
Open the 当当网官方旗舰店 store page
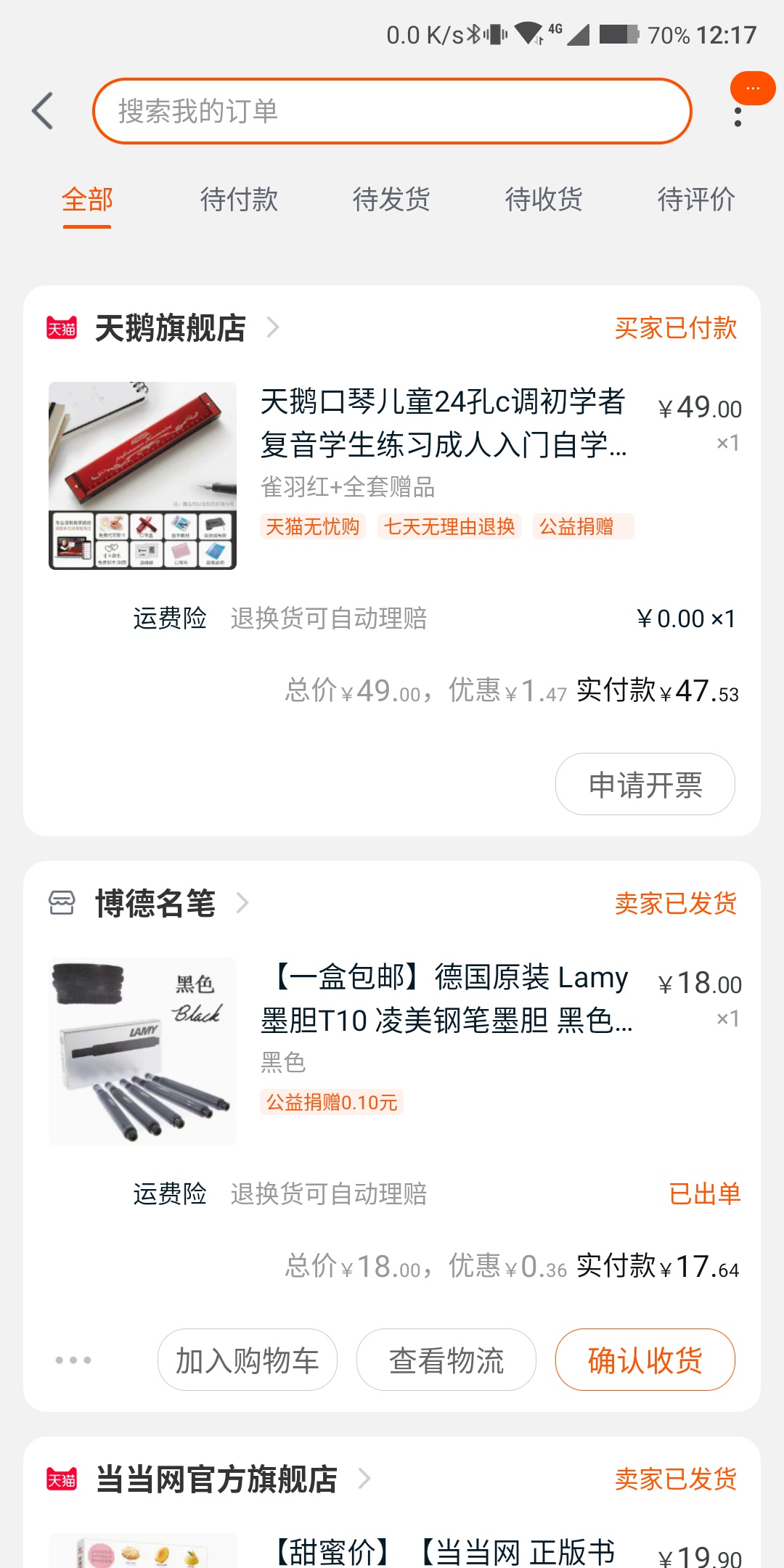coord(216,1479)
